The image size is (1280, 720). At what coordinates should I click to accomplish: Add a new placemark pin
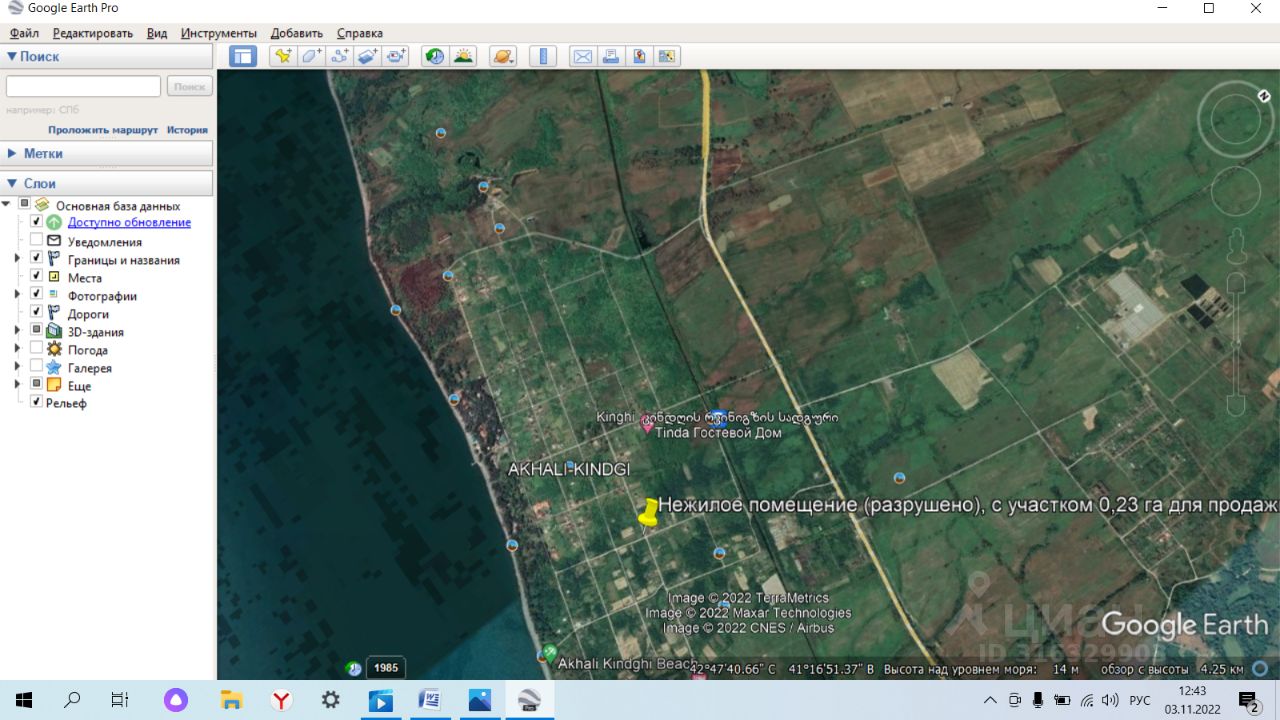tap(283, 56)
